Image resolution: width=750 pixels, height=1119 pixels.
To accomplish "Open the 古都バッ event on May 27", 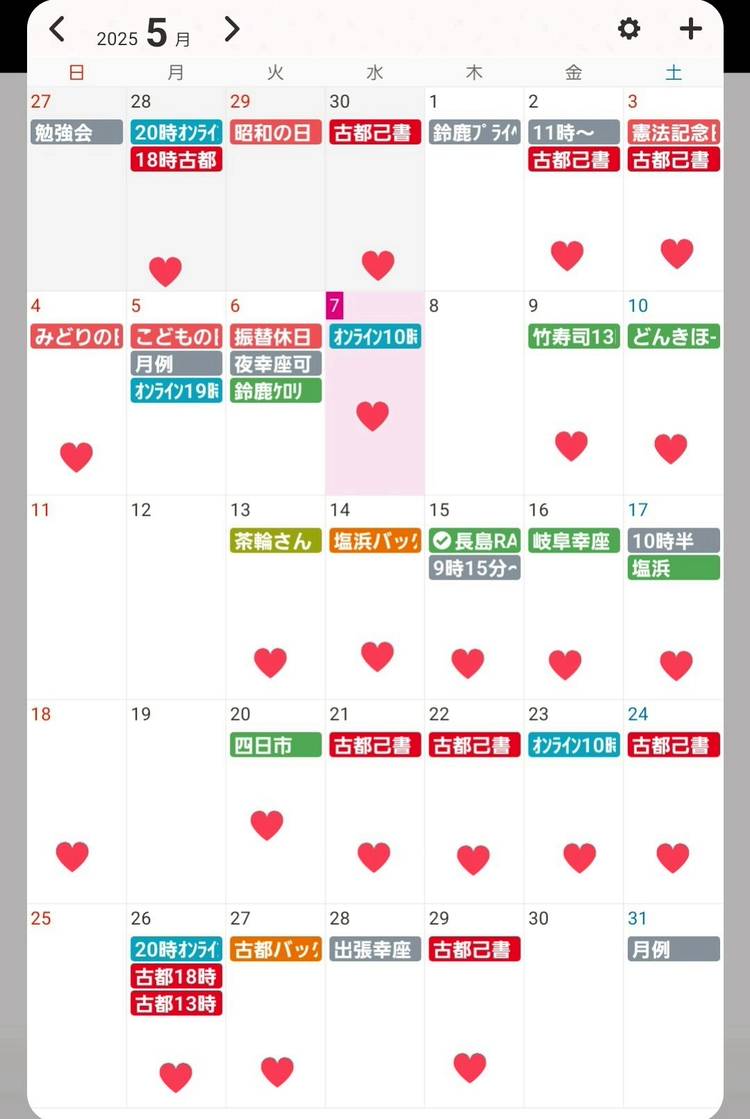I will [276, 949].
